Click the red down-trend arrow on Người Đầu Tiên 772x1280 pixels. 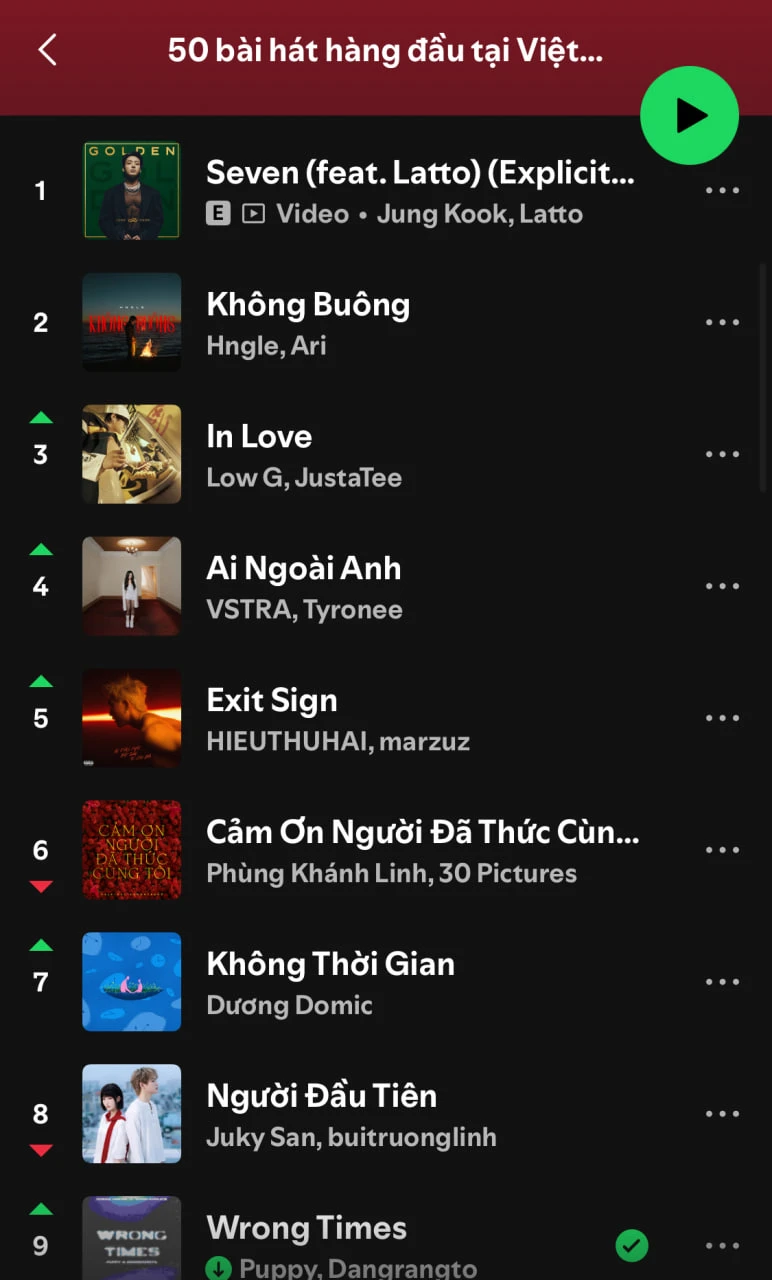41,1150
